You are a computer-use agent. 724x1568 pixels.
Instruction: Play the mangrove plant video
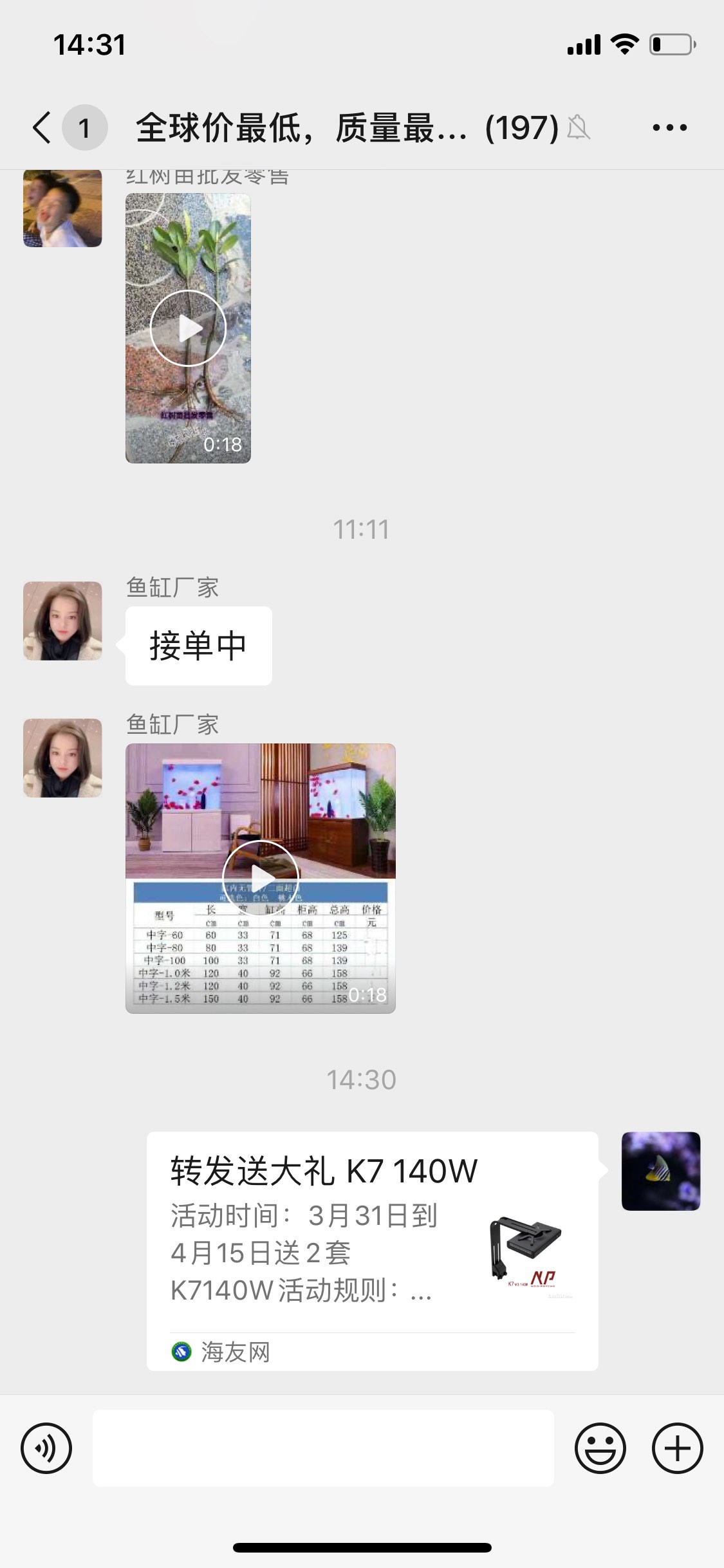click(188, 328)
